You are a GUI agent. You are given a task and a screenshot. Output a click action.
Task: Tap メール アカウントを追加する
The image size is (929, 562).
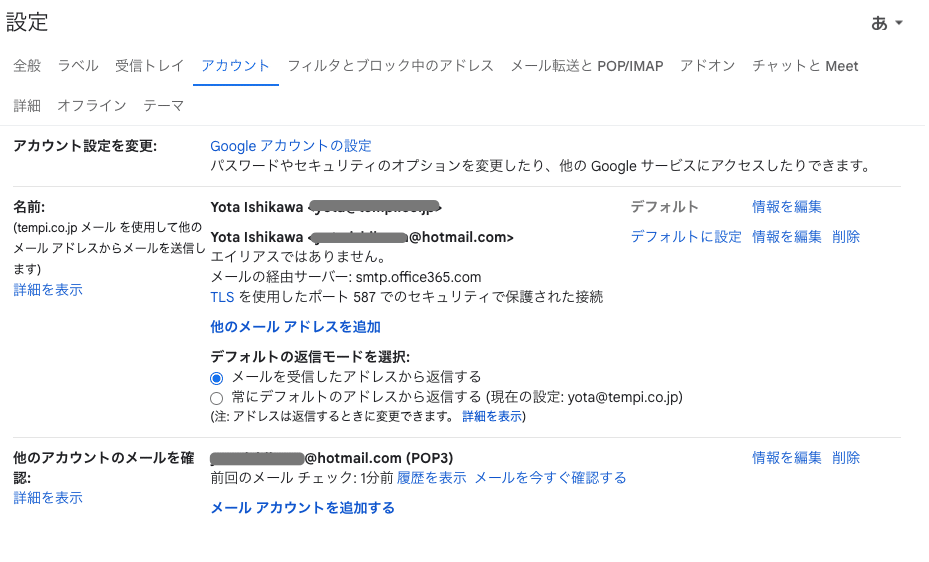click(302, 508)
